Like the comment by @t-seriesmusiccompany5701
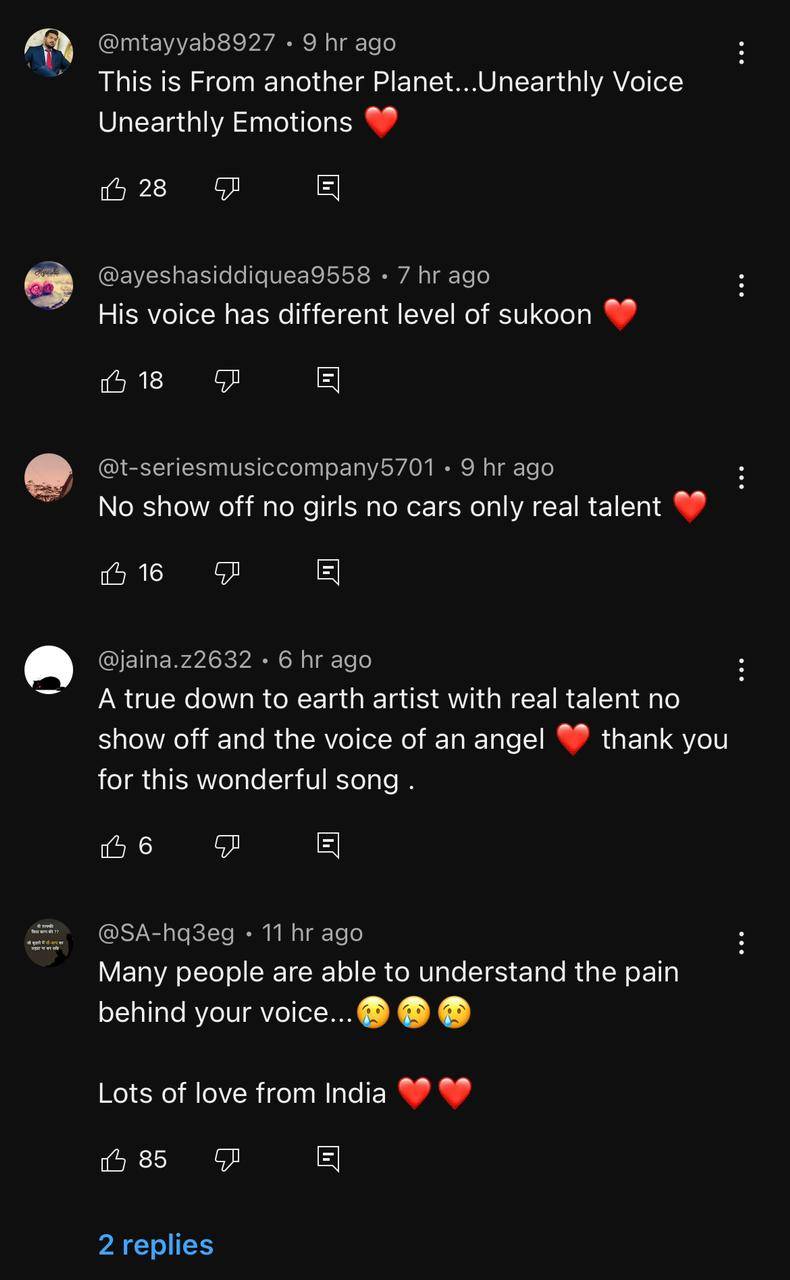This screenshot has width=790, height=1280. pyautogui.click(x=114, y=572)
